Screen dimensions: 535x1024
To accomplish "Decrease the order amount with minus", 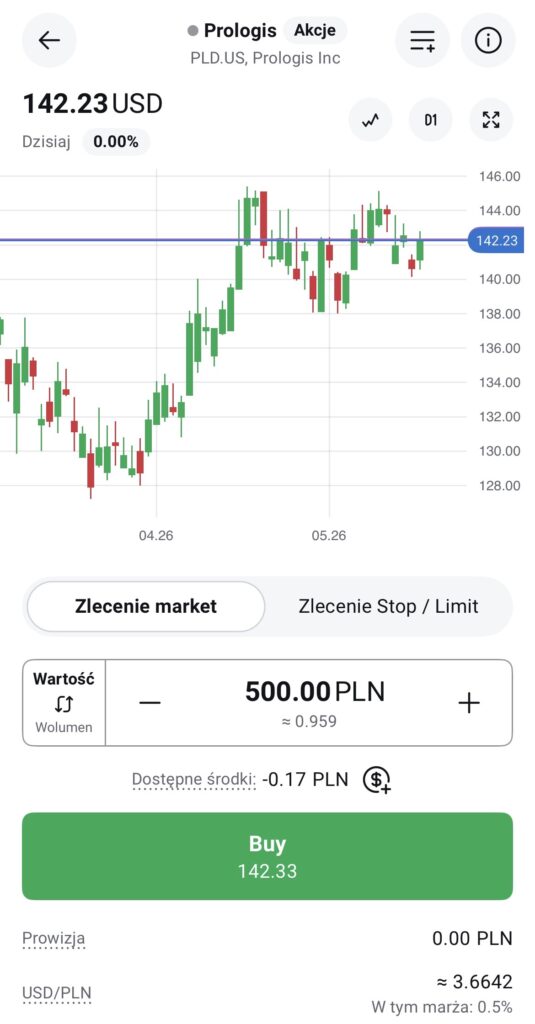I will (150, 703).
